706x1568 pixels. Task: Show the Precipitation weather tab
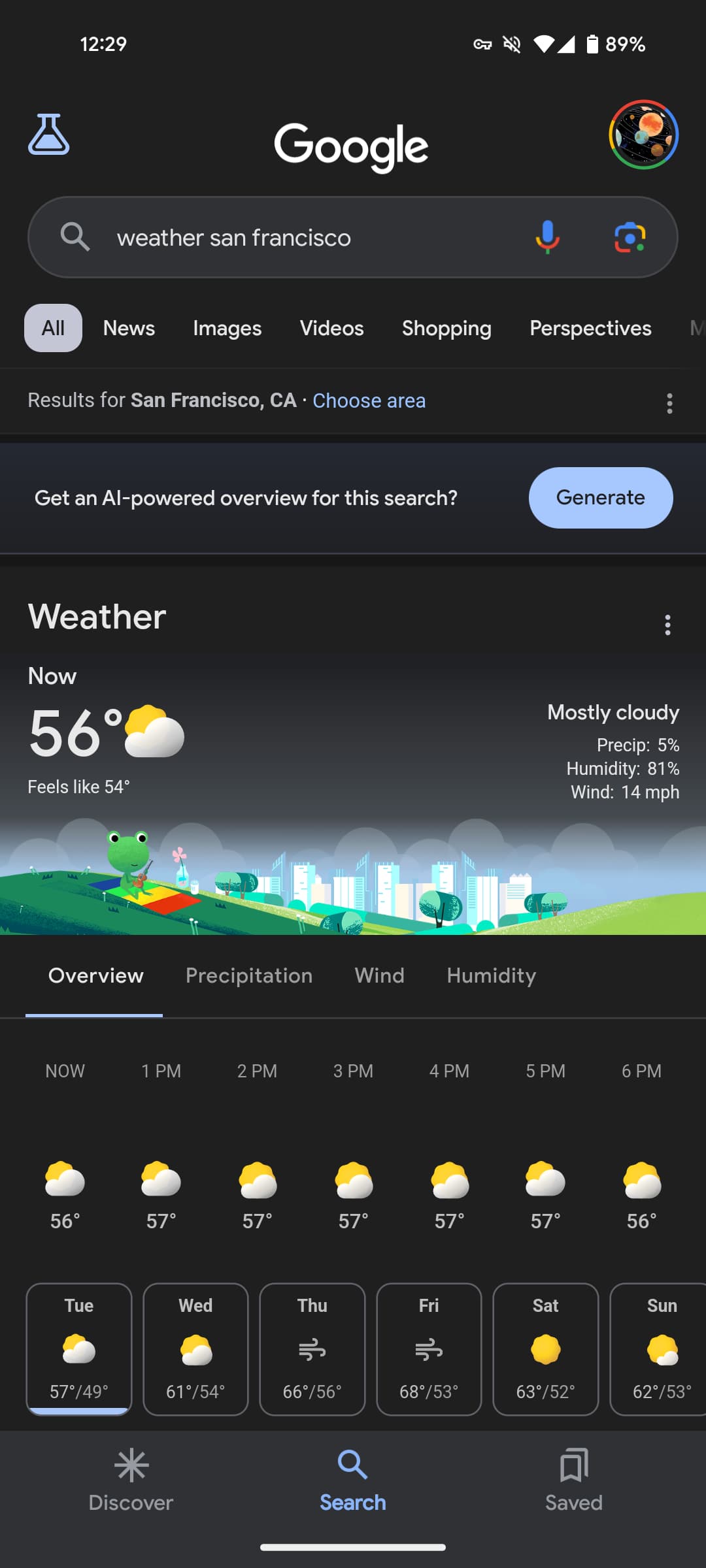(x=248, y=975)
